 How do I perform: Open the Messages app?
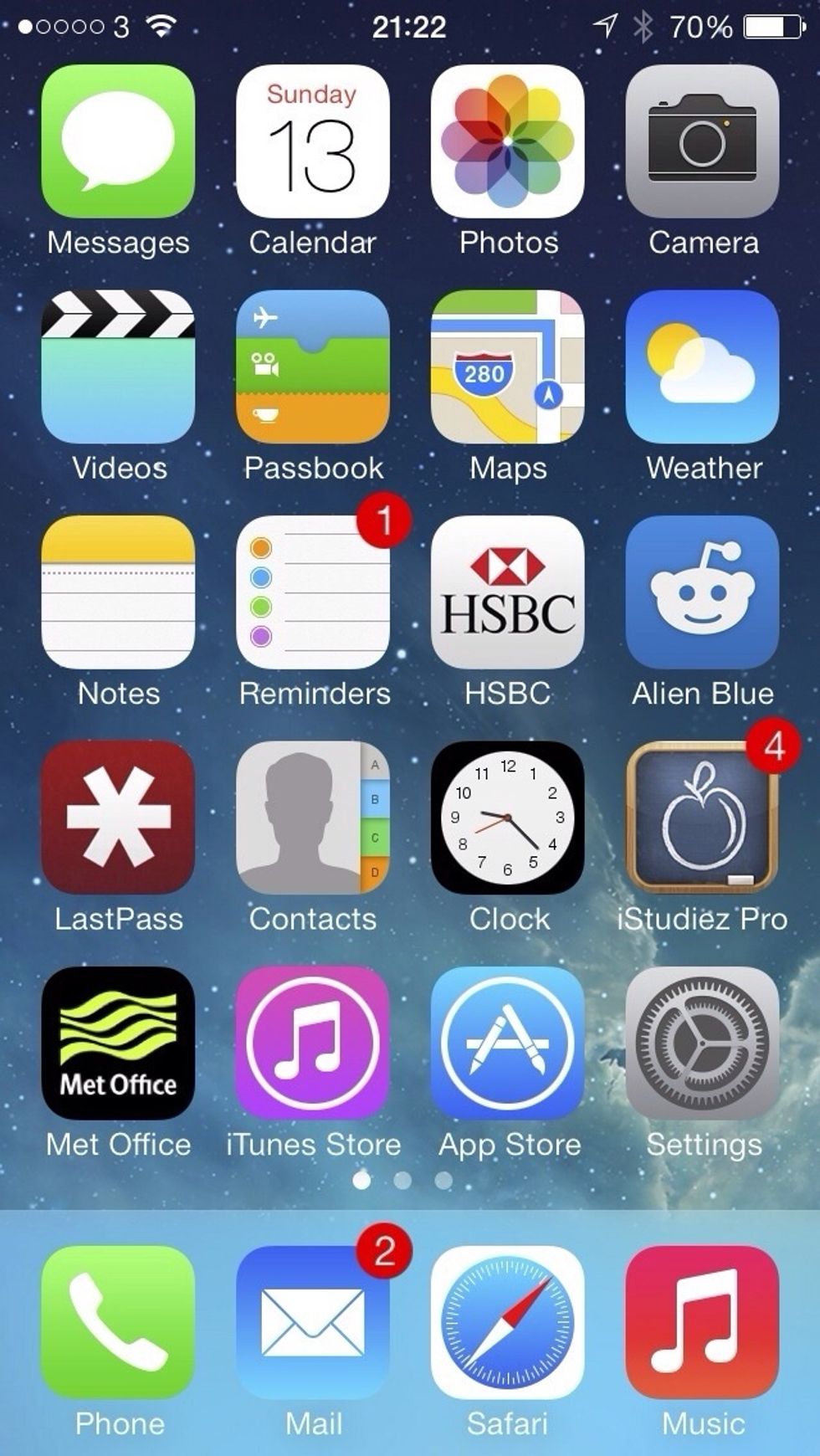coord(117,144)
